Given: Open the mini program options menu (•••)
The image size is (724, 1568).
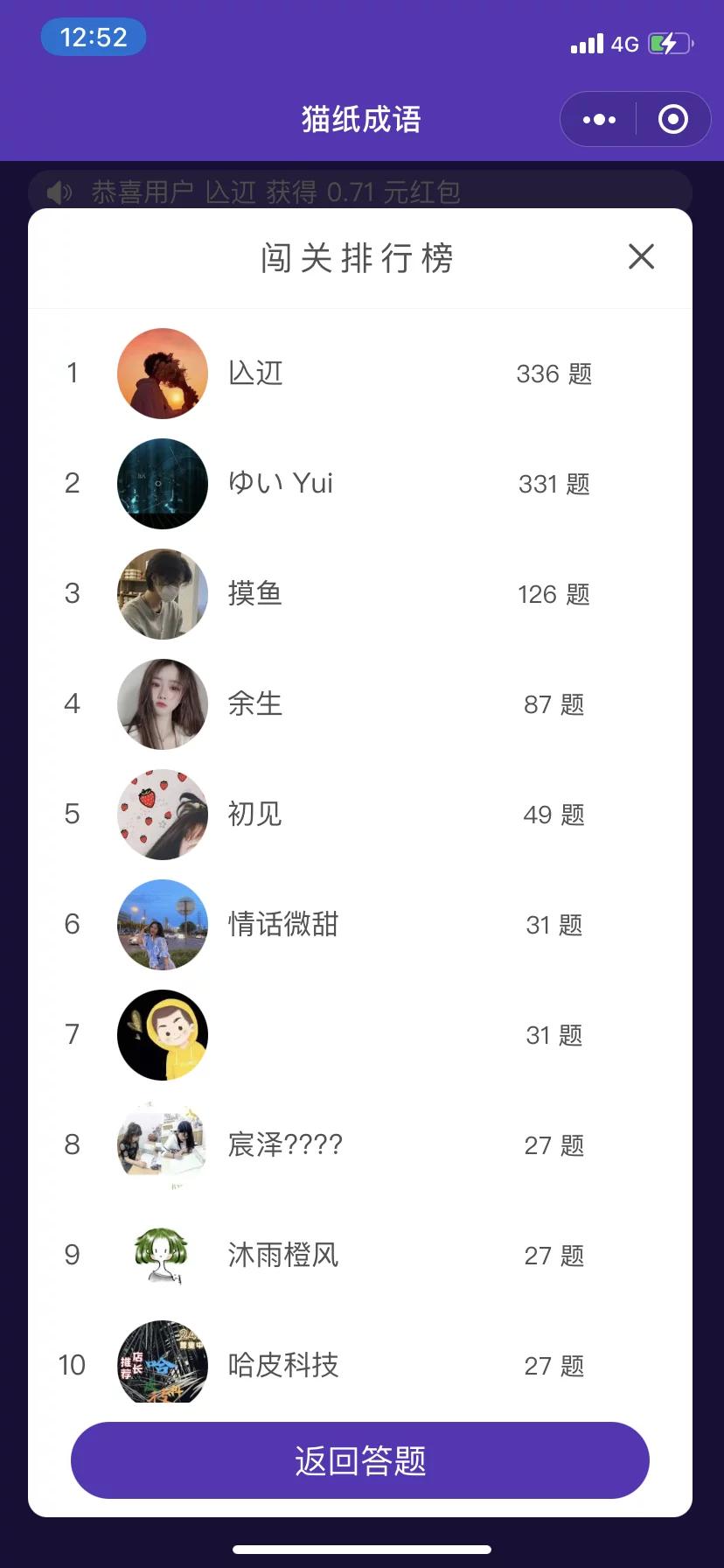Looking at the screenshot, I should coord(597,118).
